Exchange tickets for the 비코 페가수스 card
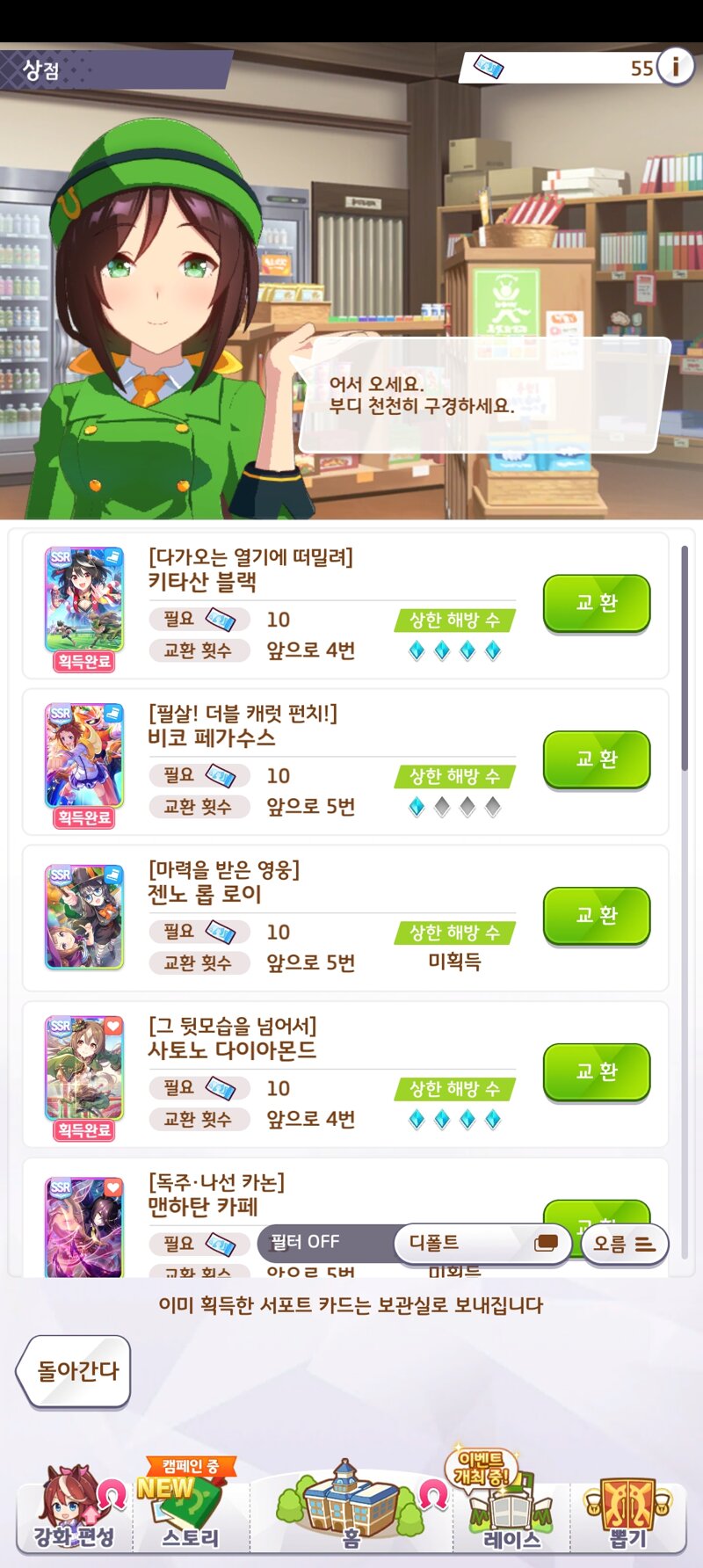Viewport: 703px width, 1568px height. [x=597, y=759]
